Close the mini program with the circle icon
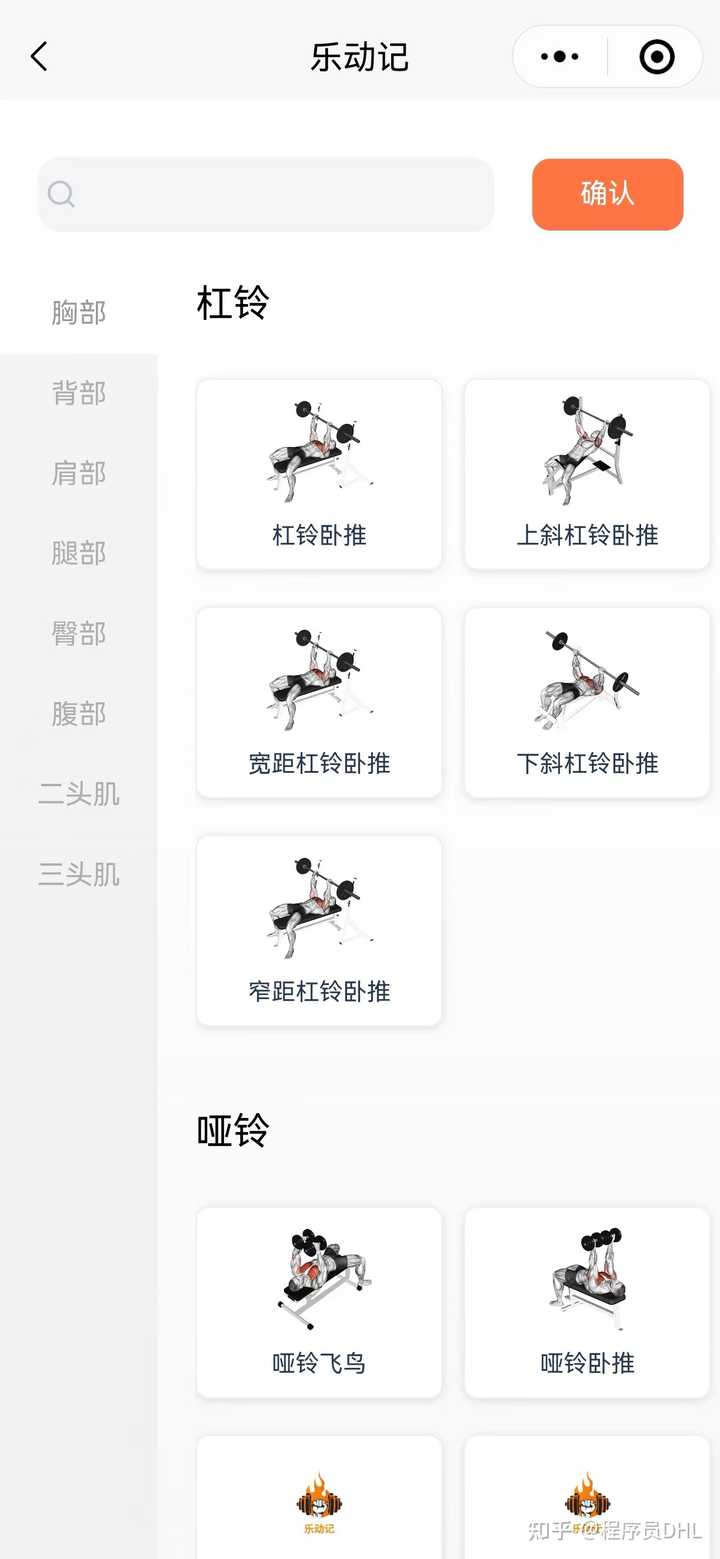This screenshot has width=720, height=1559. coord(656,57)
